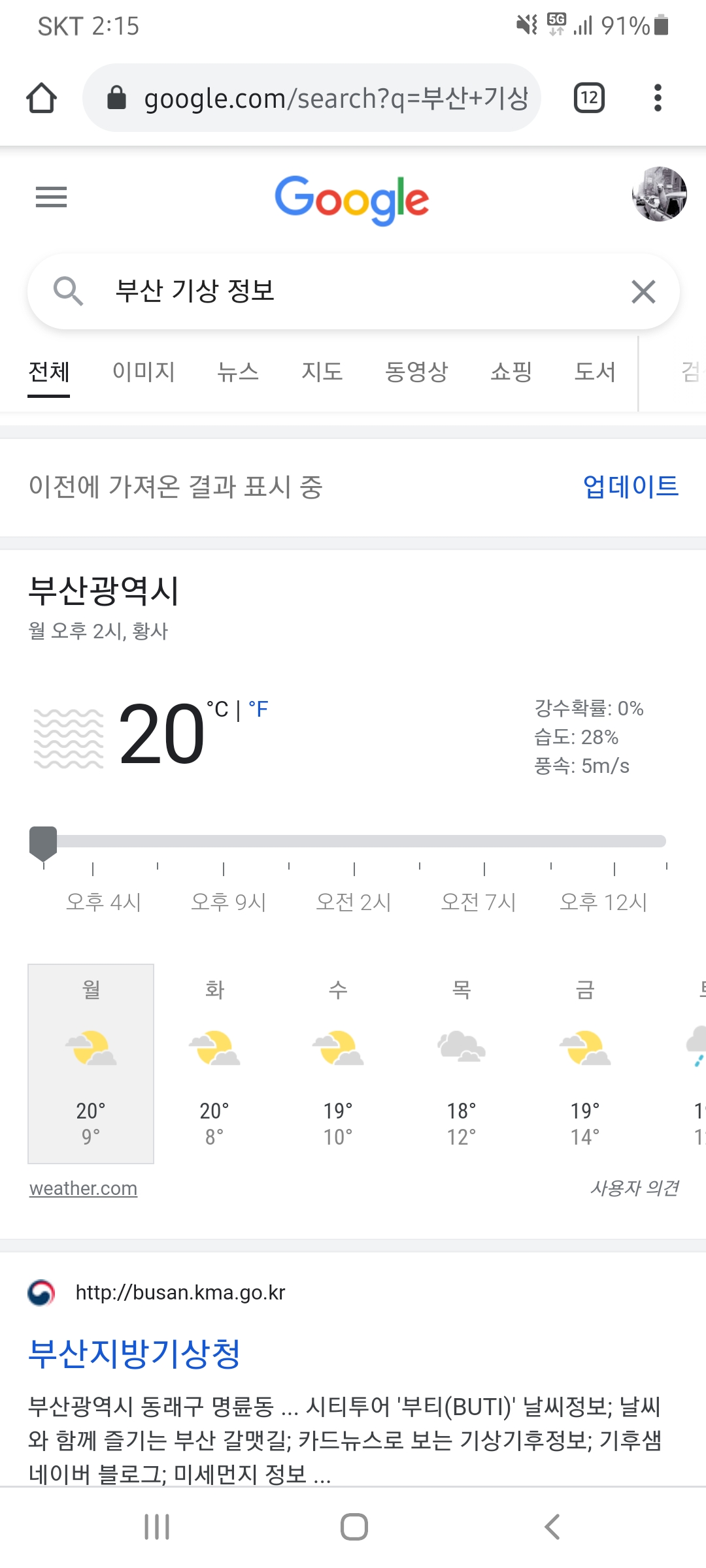Tap 업데이트 to refresh results

630,486
